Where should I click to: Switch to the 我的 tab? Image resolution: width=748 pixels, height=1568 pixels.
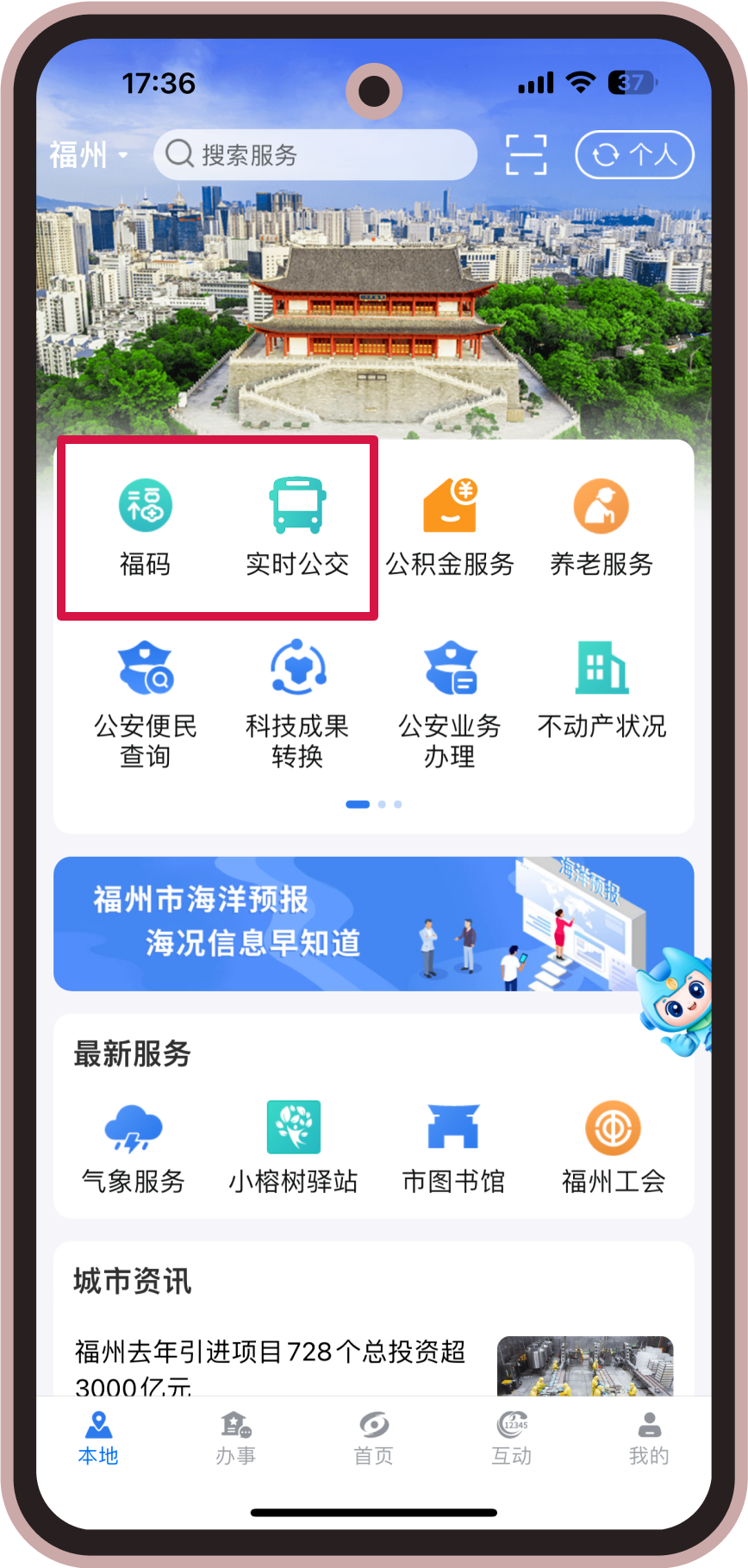click(648, 1438)
